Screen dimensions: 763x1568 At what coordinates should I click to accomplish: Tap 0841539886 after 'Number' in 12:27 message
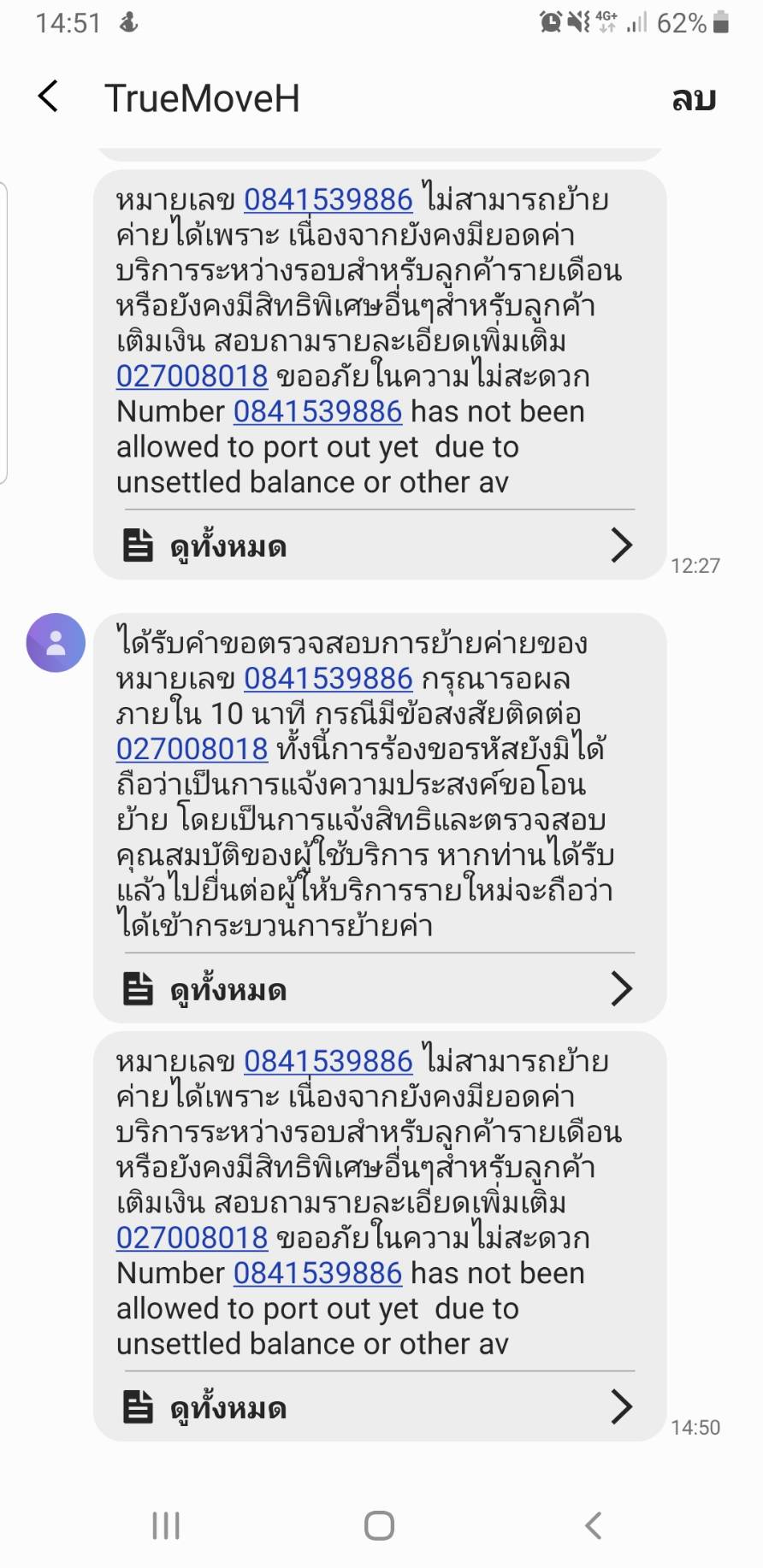318,411
